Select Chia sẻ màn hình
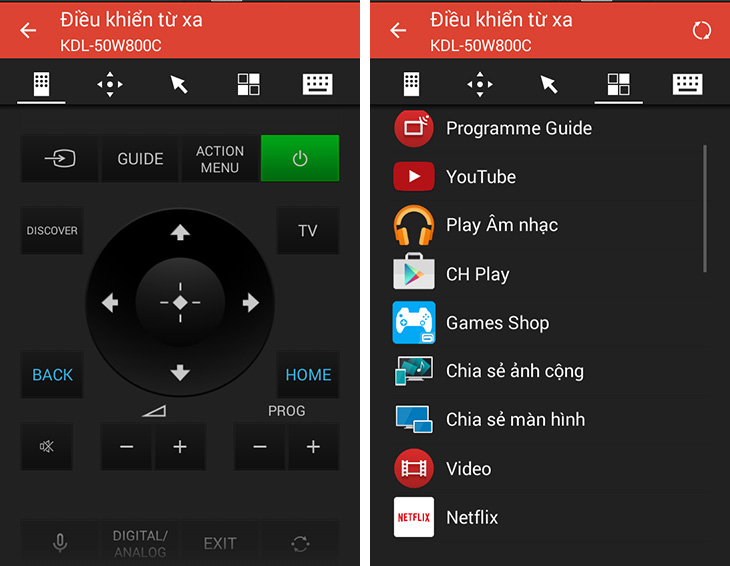 pyautogui.click(x=514, y=420)
